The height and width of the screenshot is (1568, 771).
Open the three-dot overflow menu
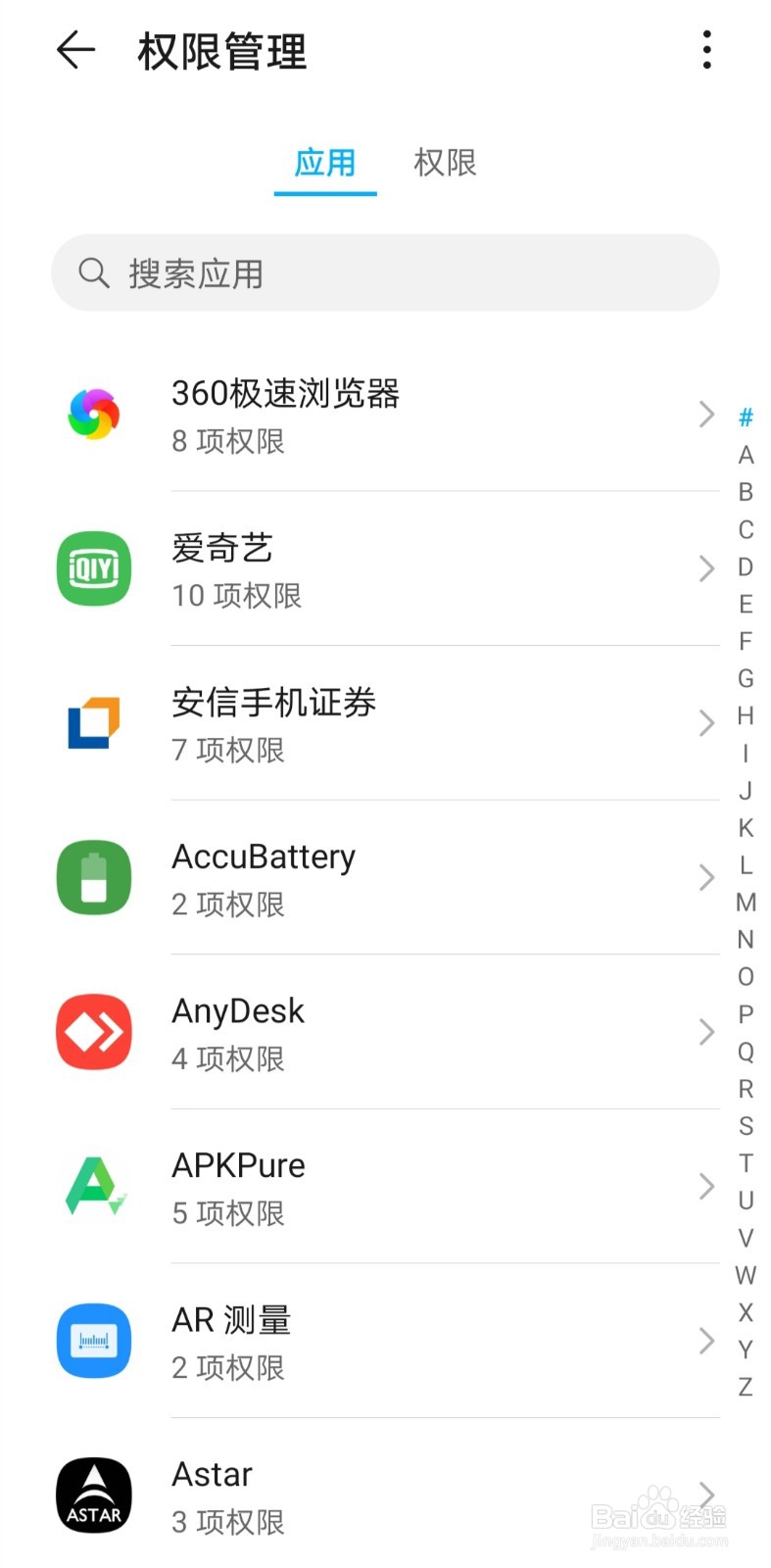click(706, 50)
